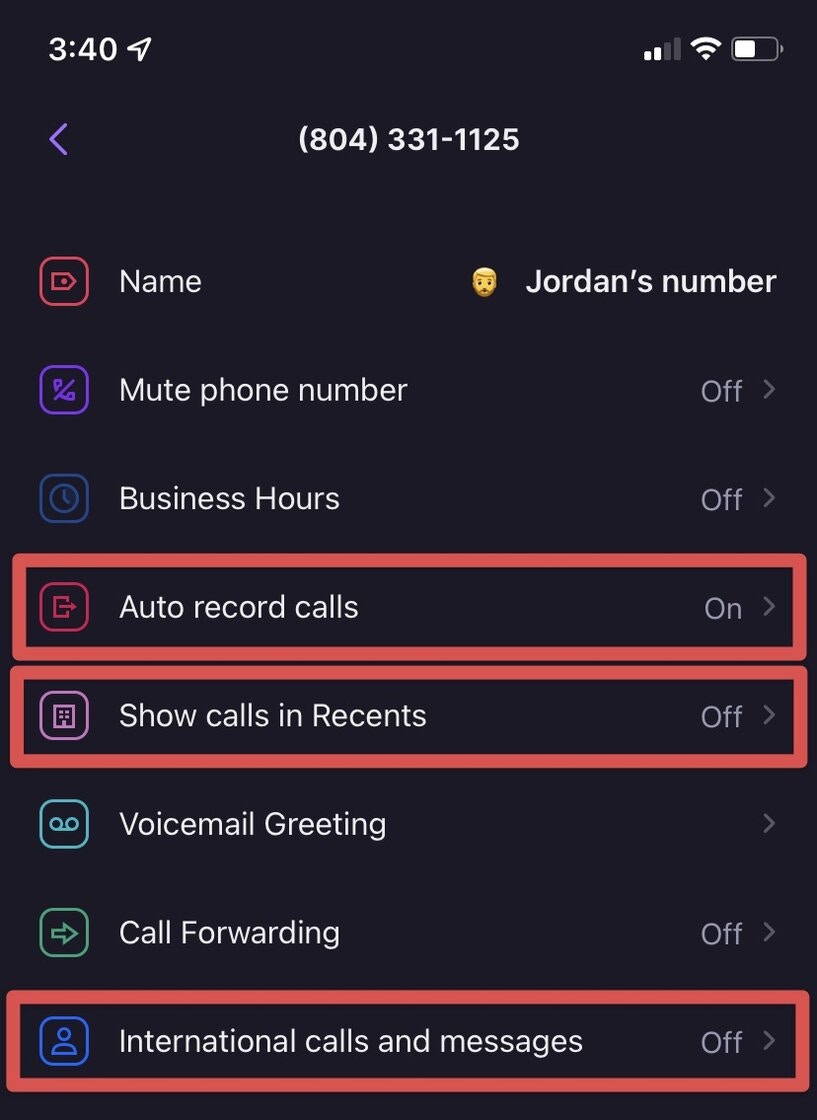Open Call Forwarding settings
Image resolution: width=817 pixels, height=1120 pixels.
(408, 933)
